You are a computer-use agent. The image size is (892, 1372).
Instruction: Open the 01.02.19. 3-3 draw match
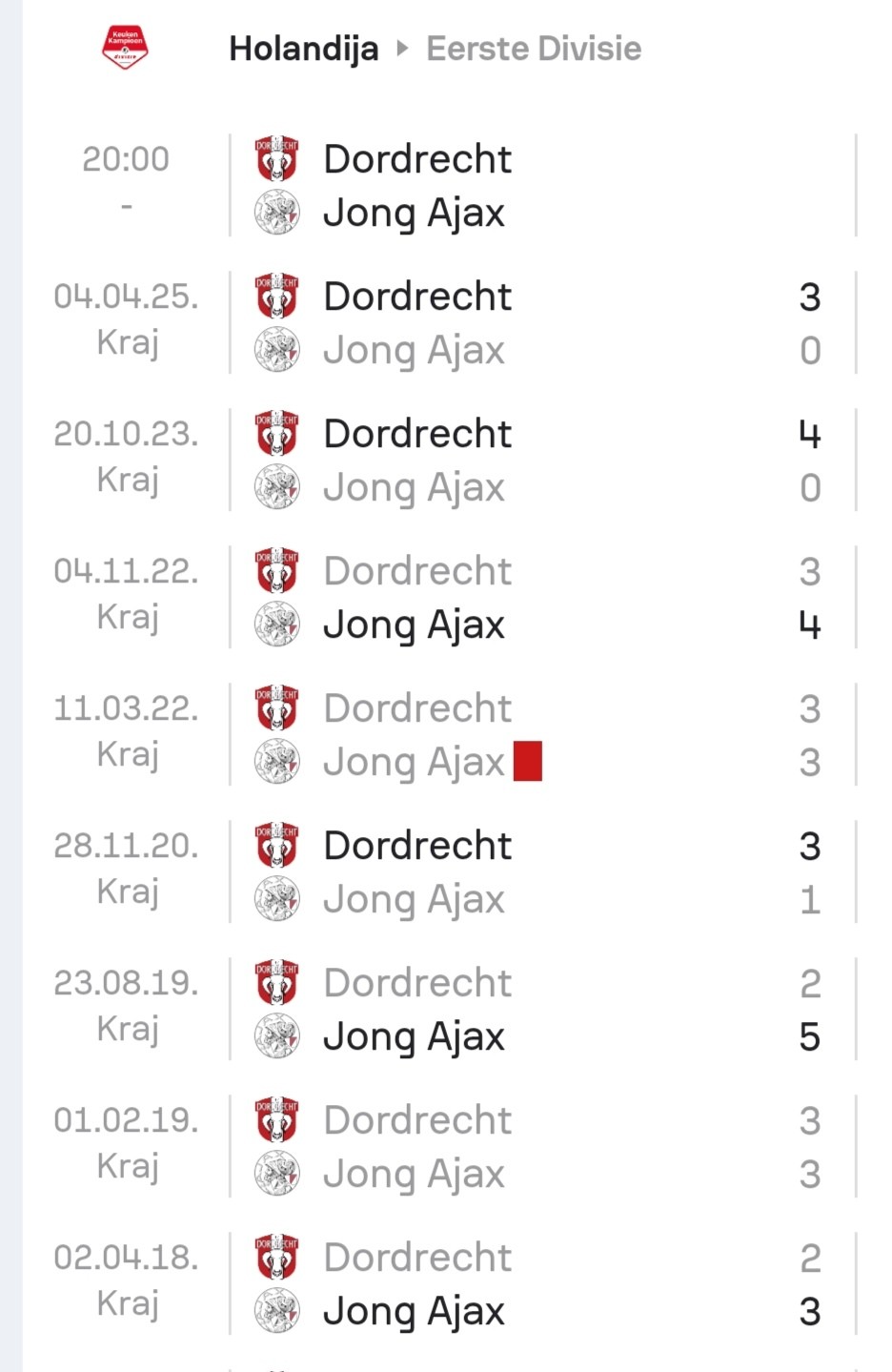(x=457, y=1147)
